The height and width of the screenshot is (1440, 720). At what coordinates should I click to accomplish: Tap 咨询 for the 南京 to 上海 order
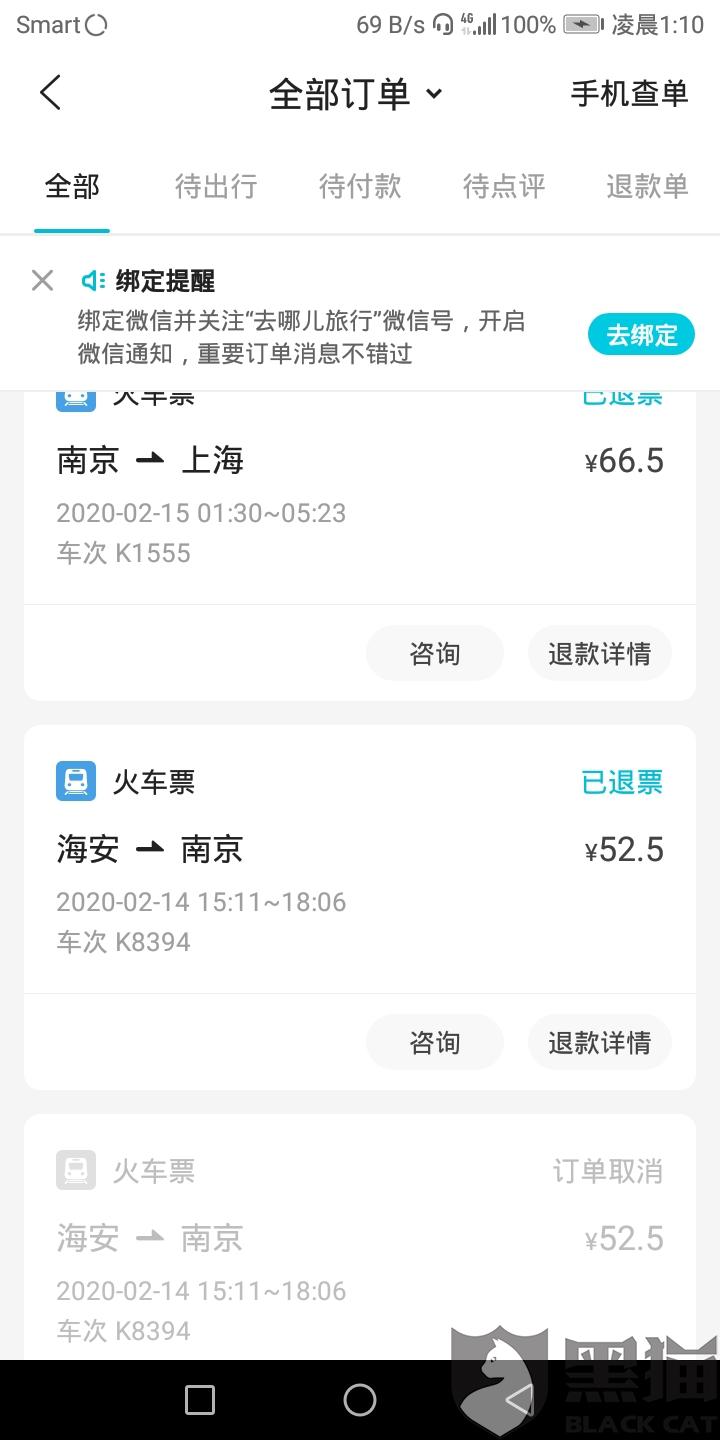pos(435,654)
